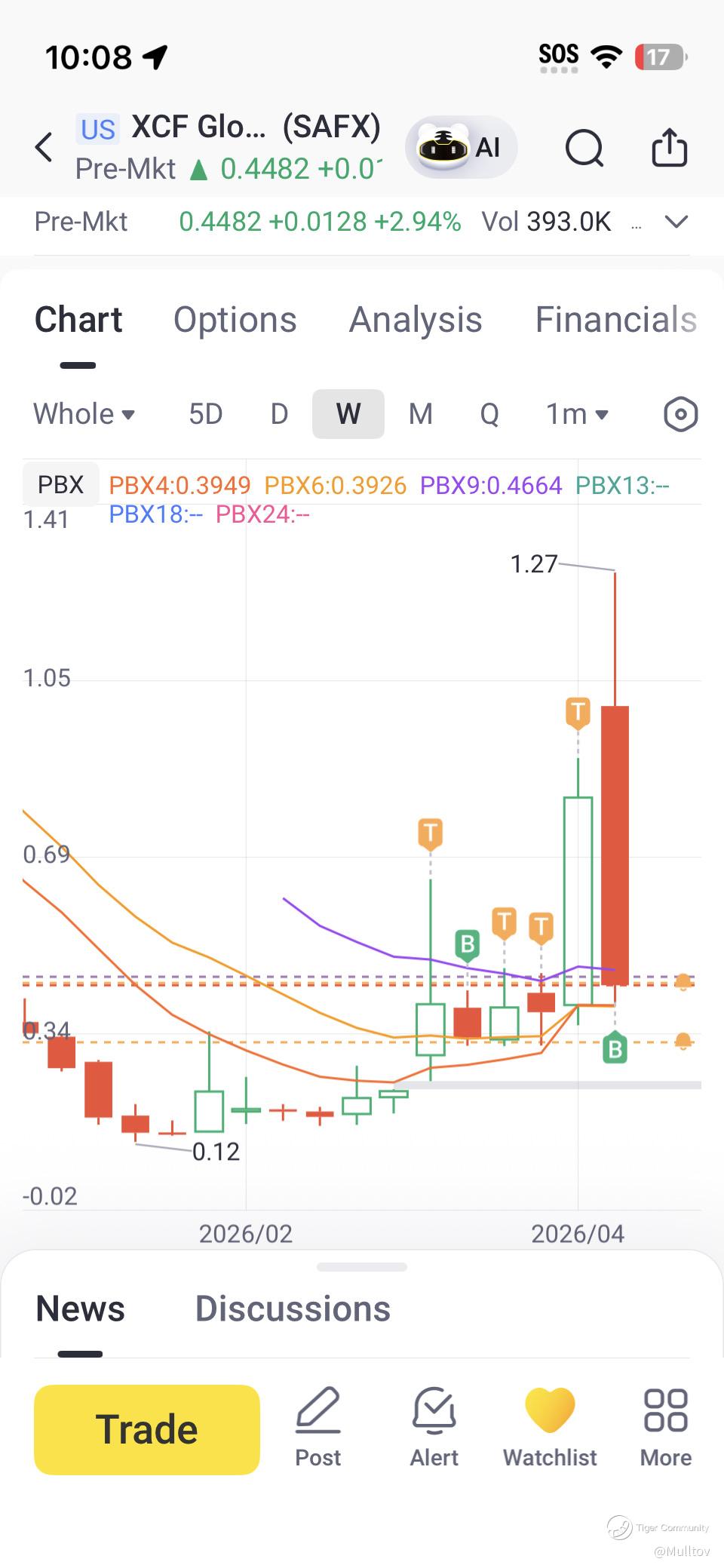Select the D daily chart period
The width and height of the screenshot is (724, 1568).
pos(279,414)
